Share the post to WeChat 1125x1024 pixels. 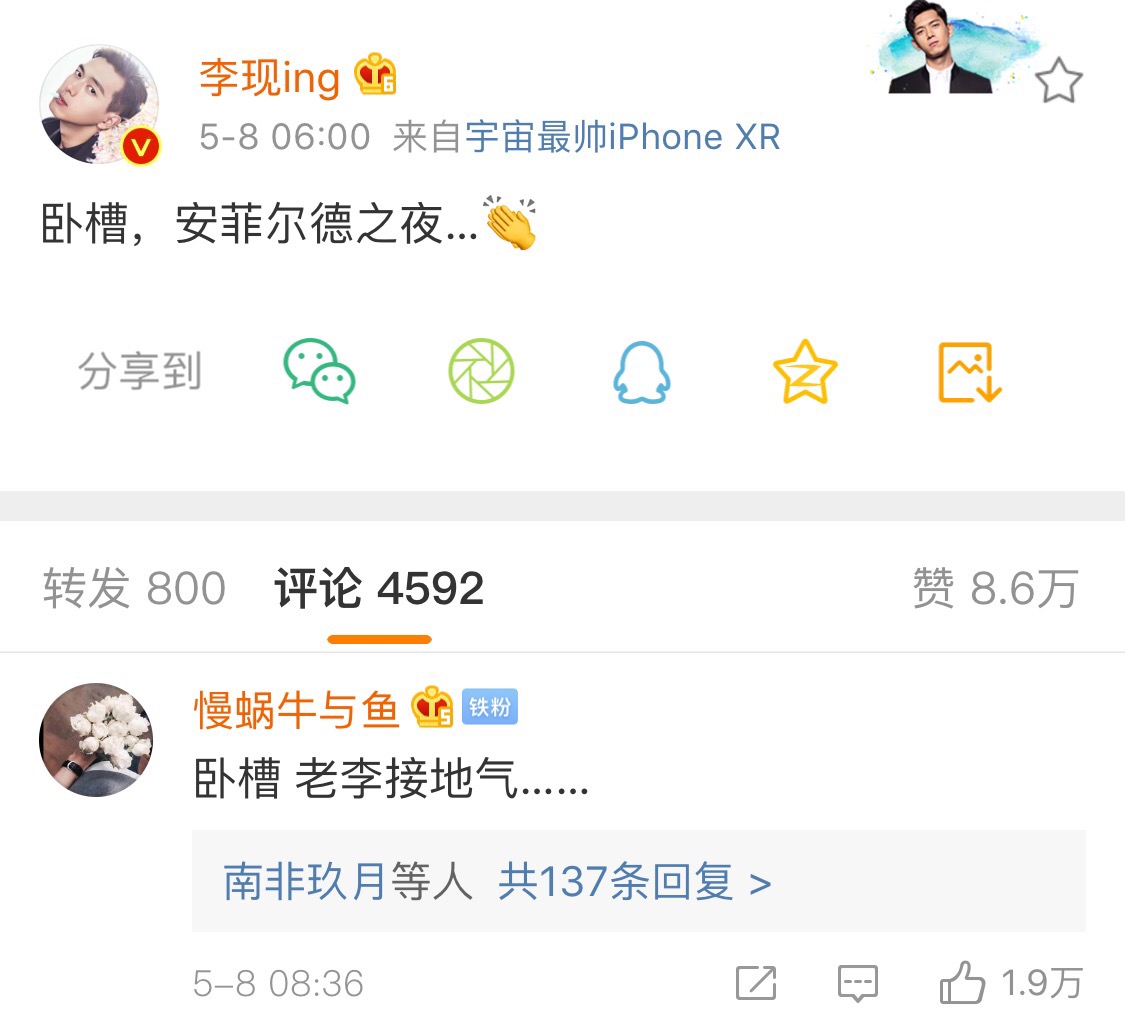click(319, 372)
